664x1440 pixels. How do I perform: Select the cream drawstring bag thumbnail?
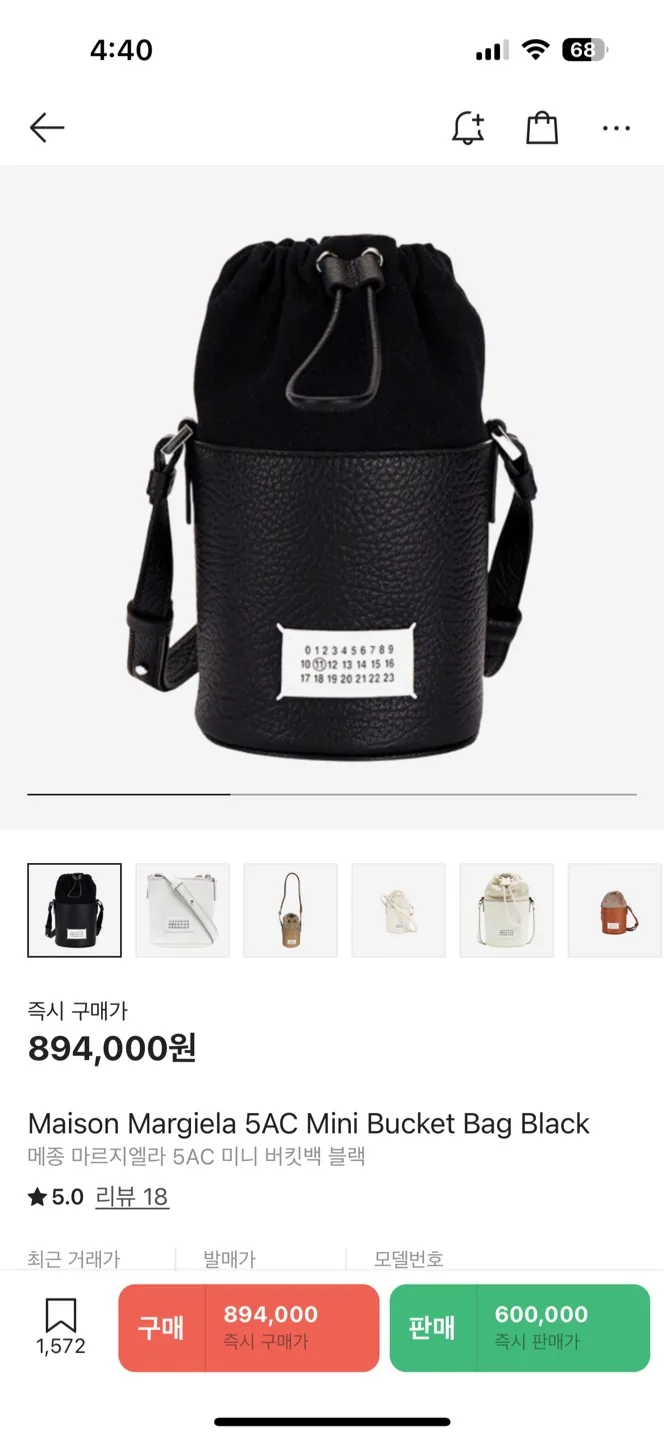tap(507, 910)
